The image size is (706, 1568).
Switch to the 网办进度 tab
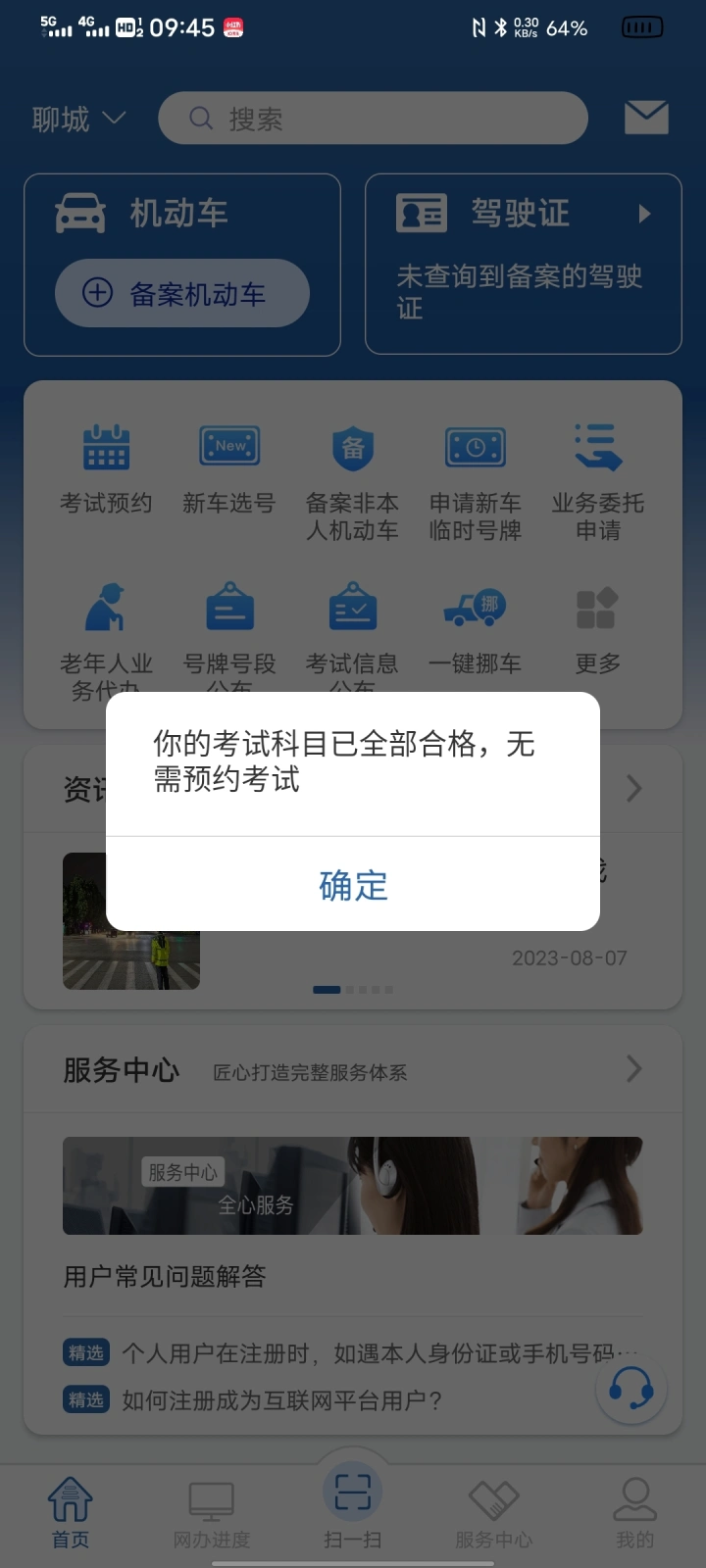pos(212,1513)
